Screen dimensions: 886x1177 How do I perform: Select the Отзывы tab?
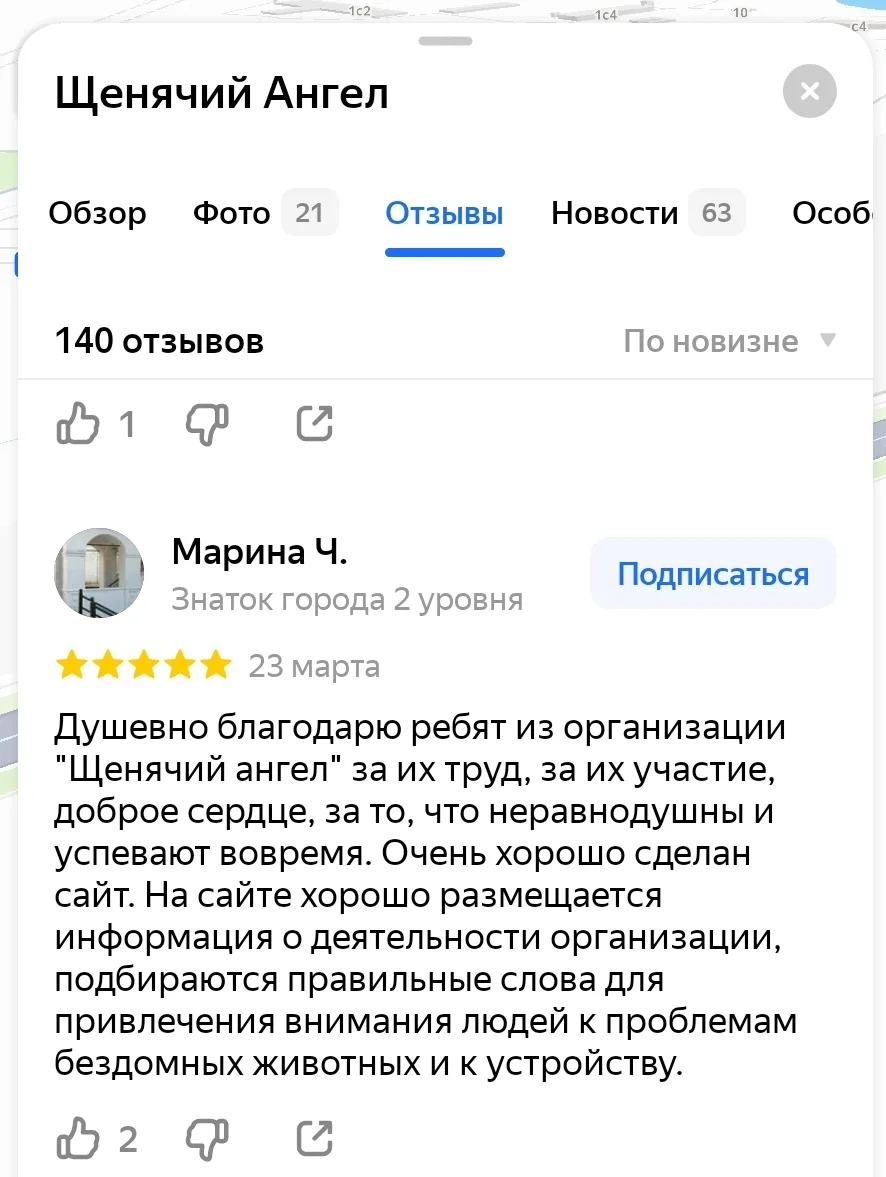(444, 213)
